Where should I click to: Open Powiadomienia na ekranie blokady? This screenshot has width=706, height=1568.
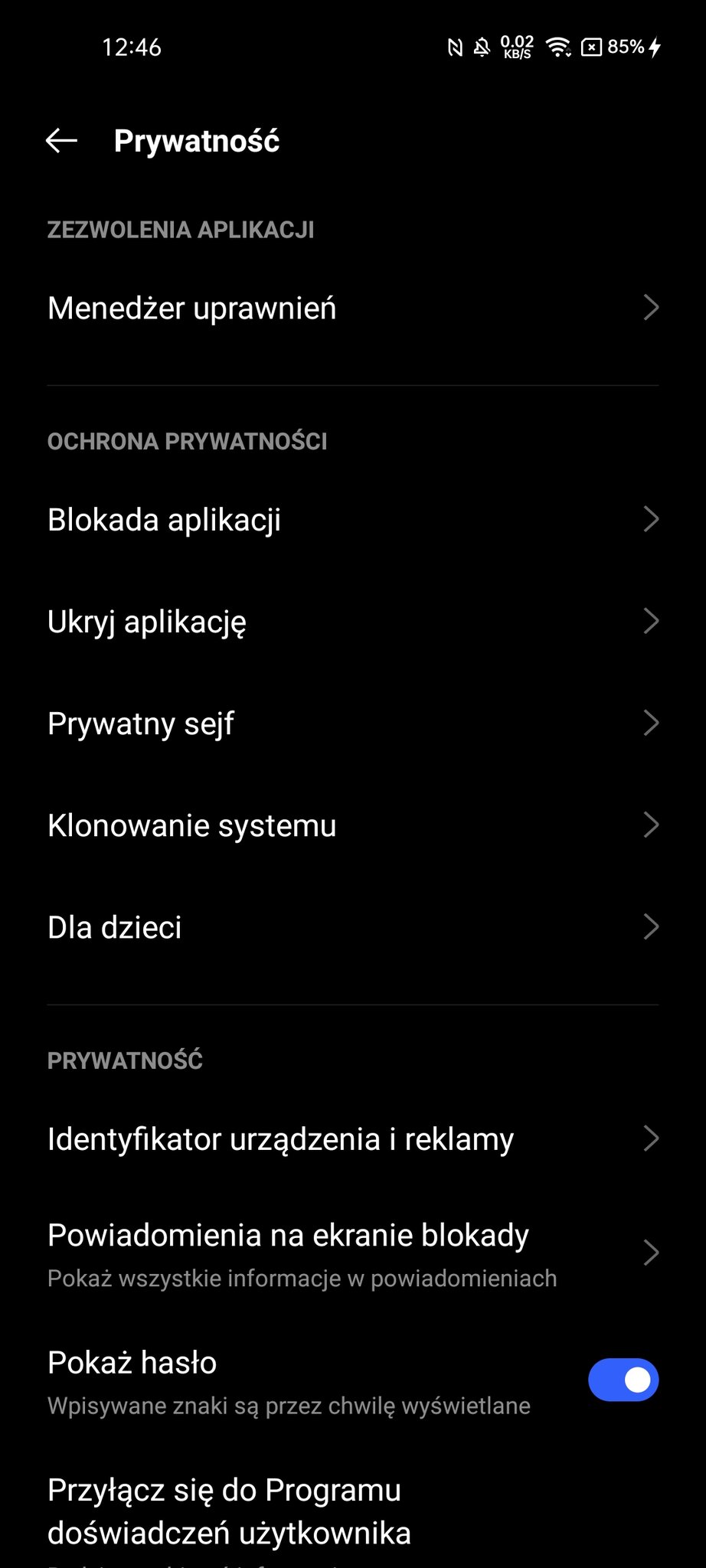(353, 1253)
